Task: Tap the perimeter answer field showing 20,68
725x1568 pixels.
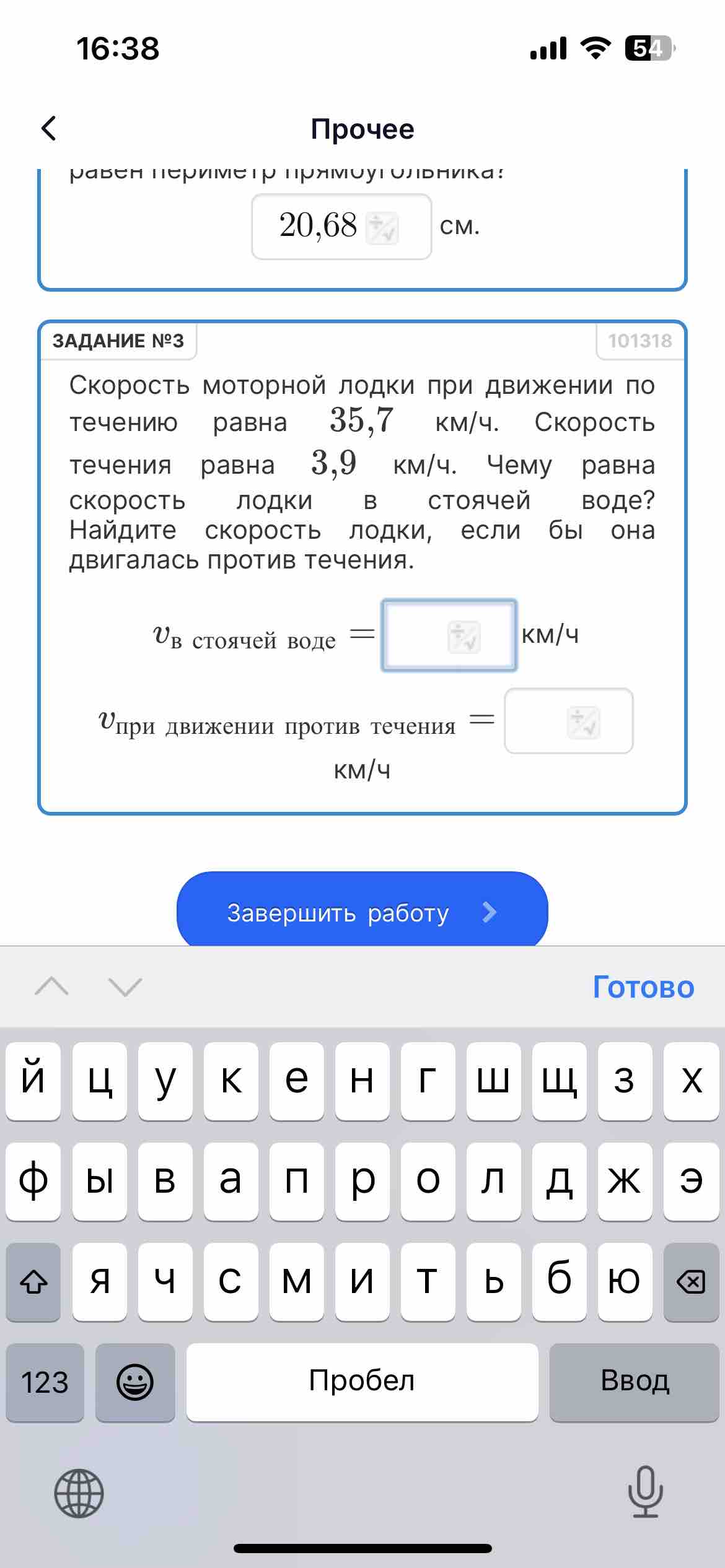Action: (341, 226)
